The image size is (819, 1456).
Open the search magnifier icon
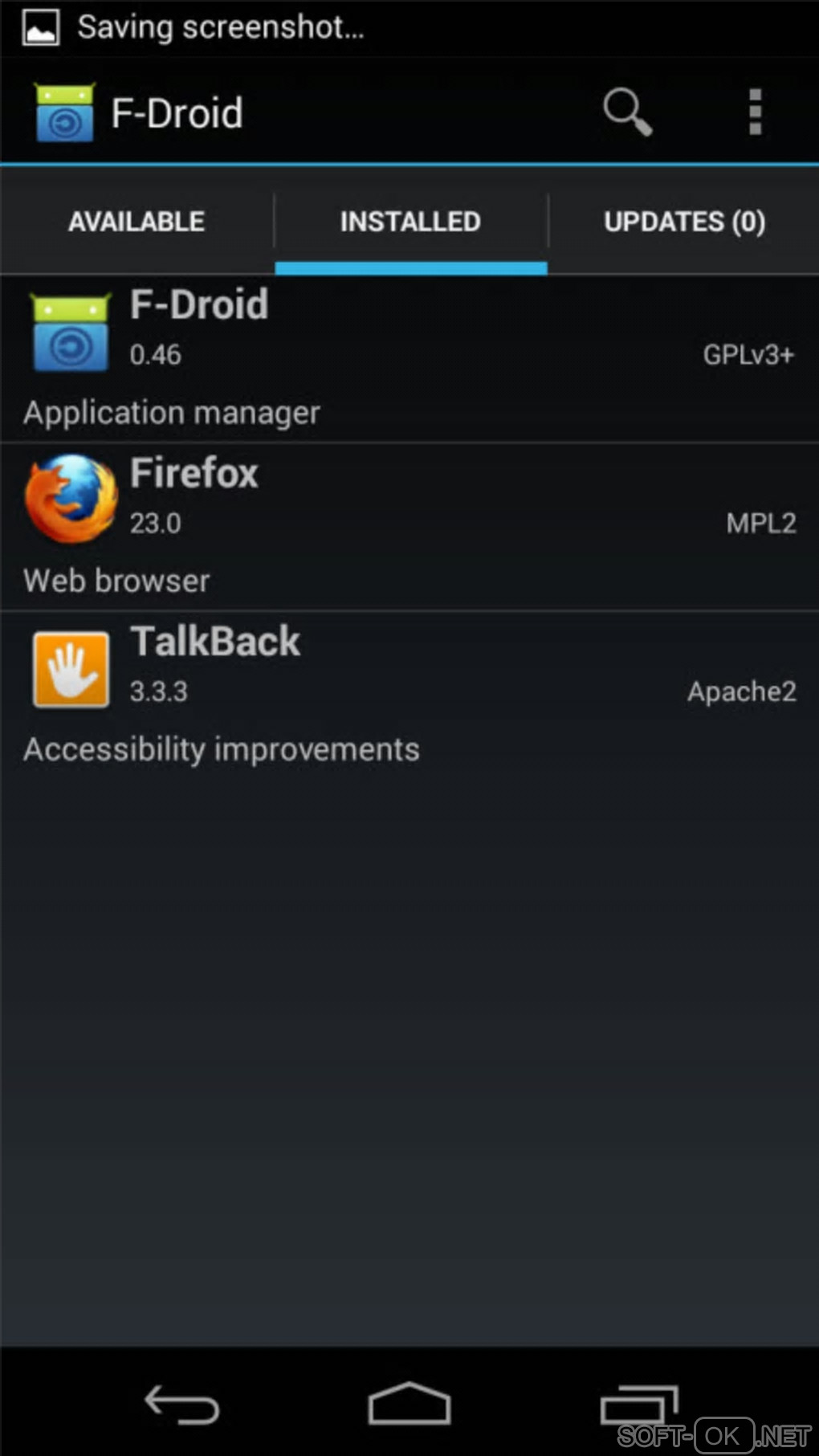[x=627, y=112]
